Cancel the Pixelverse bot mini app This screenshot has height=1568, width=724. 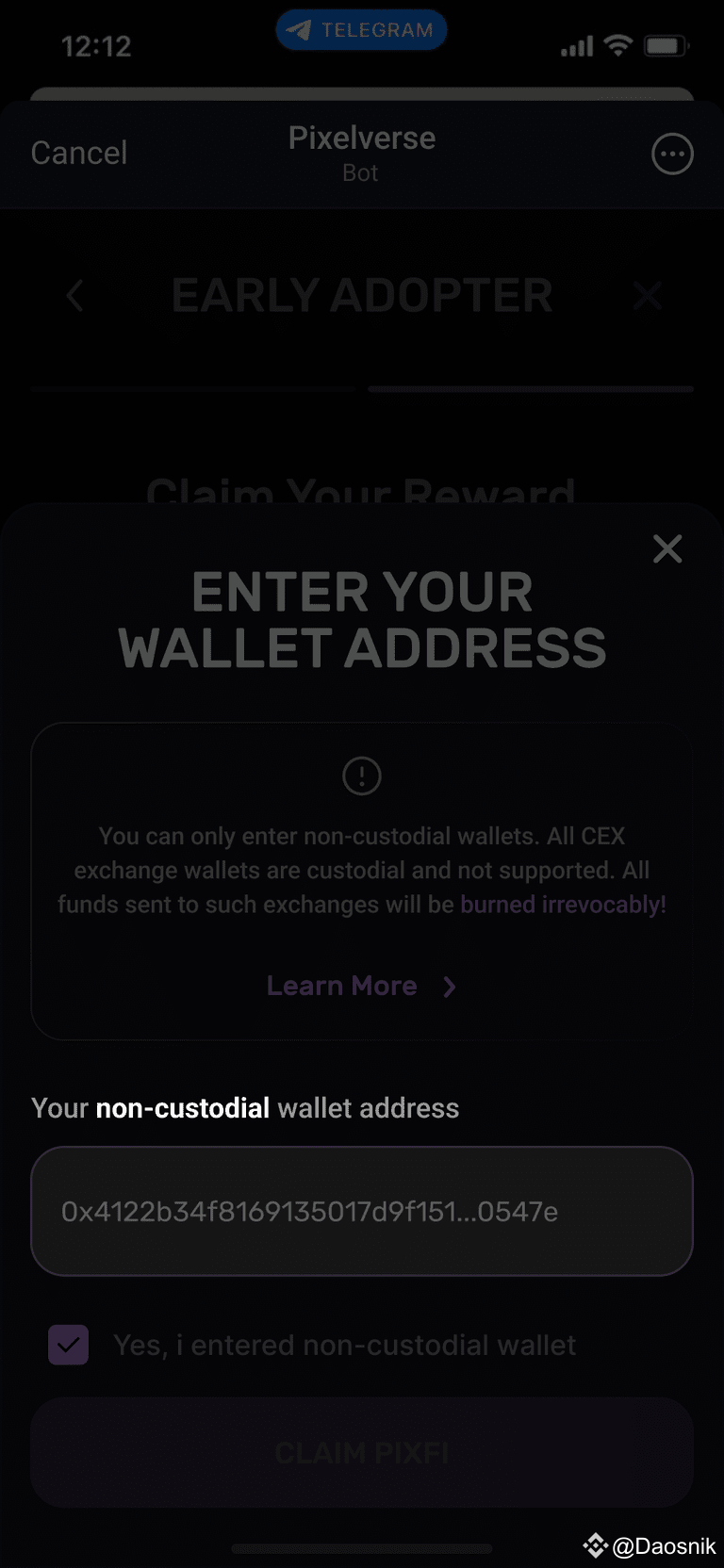click(x=79, y=153)
